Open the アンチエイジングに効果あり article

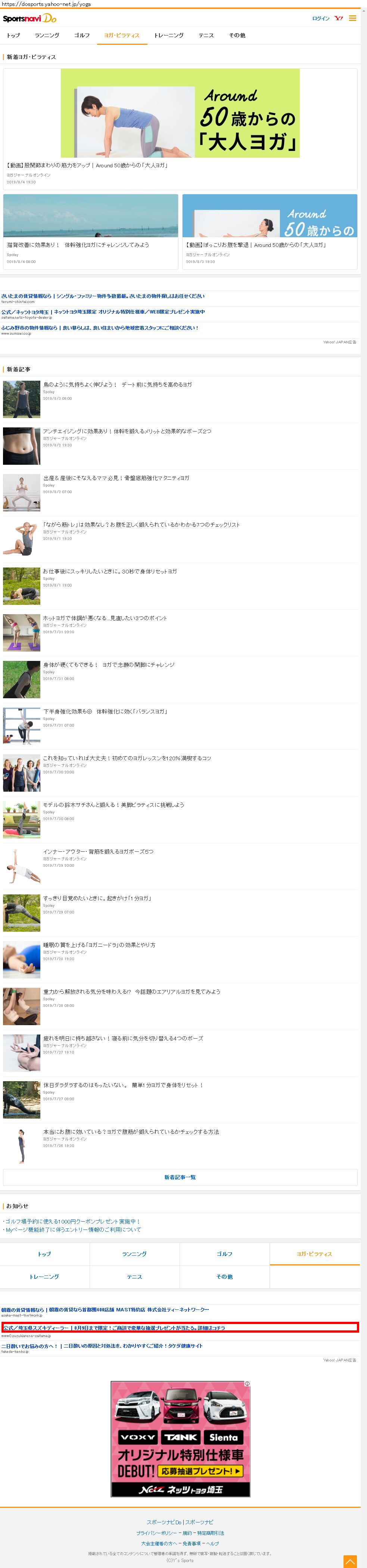[127, 431]
